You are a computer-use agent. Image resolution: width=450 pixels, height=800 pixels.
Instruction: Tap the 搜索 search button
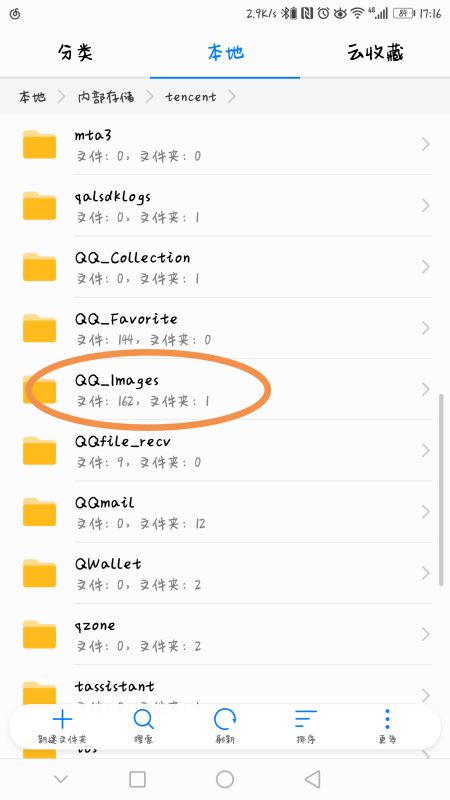pyautogui.click(x=143, y=727)
